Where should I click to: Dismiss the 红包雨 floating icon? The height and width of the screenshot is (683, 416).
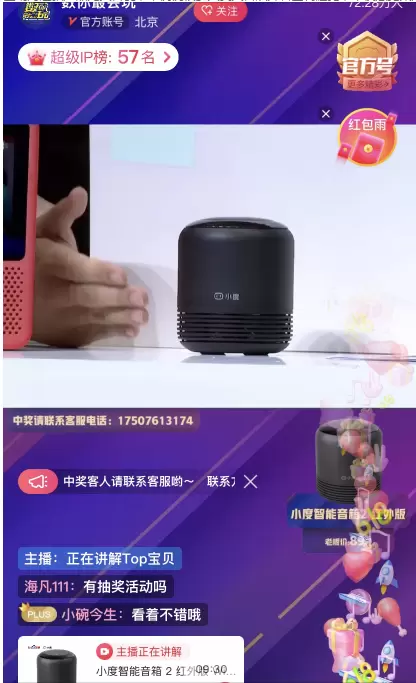tap(326, 114)
